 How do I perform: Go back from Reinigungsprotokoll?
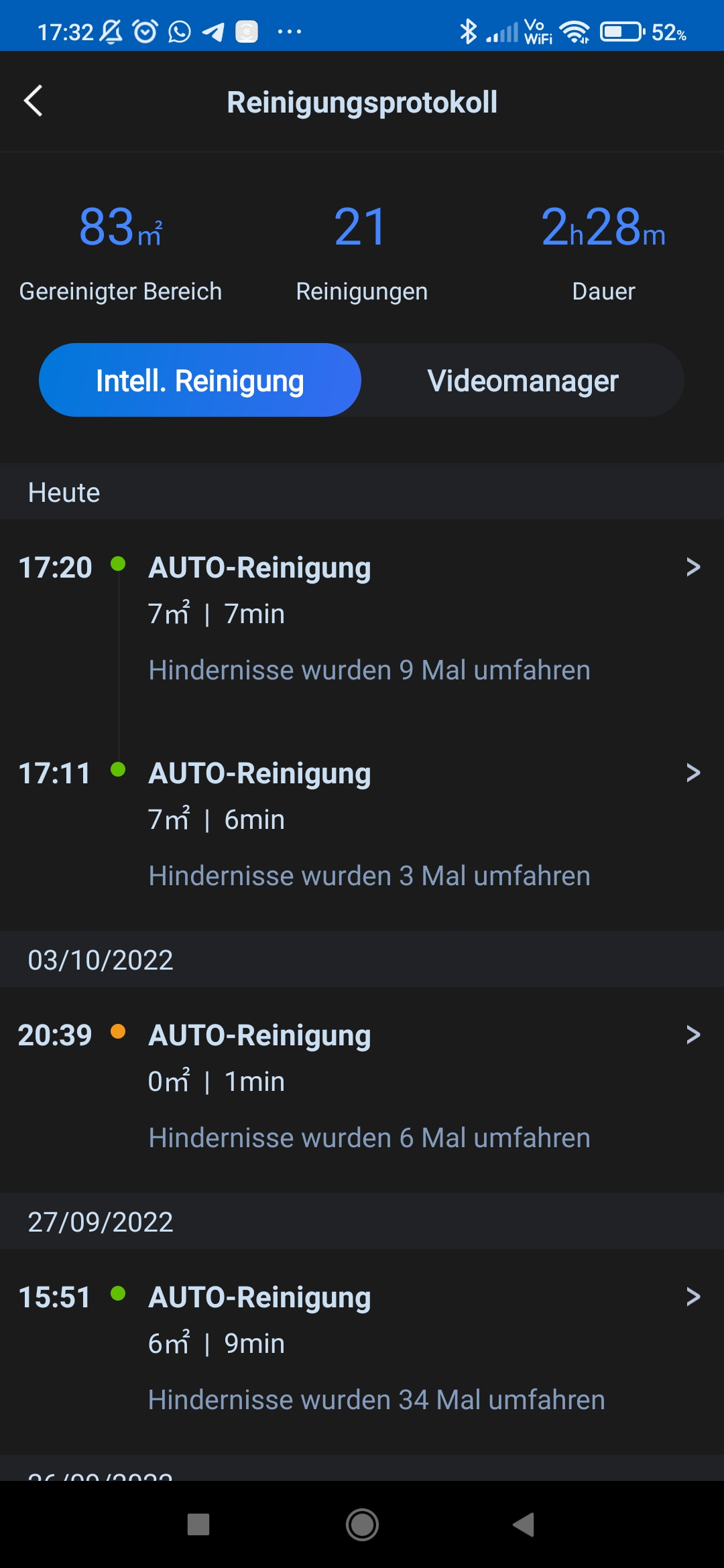click(x=34, y=101)
